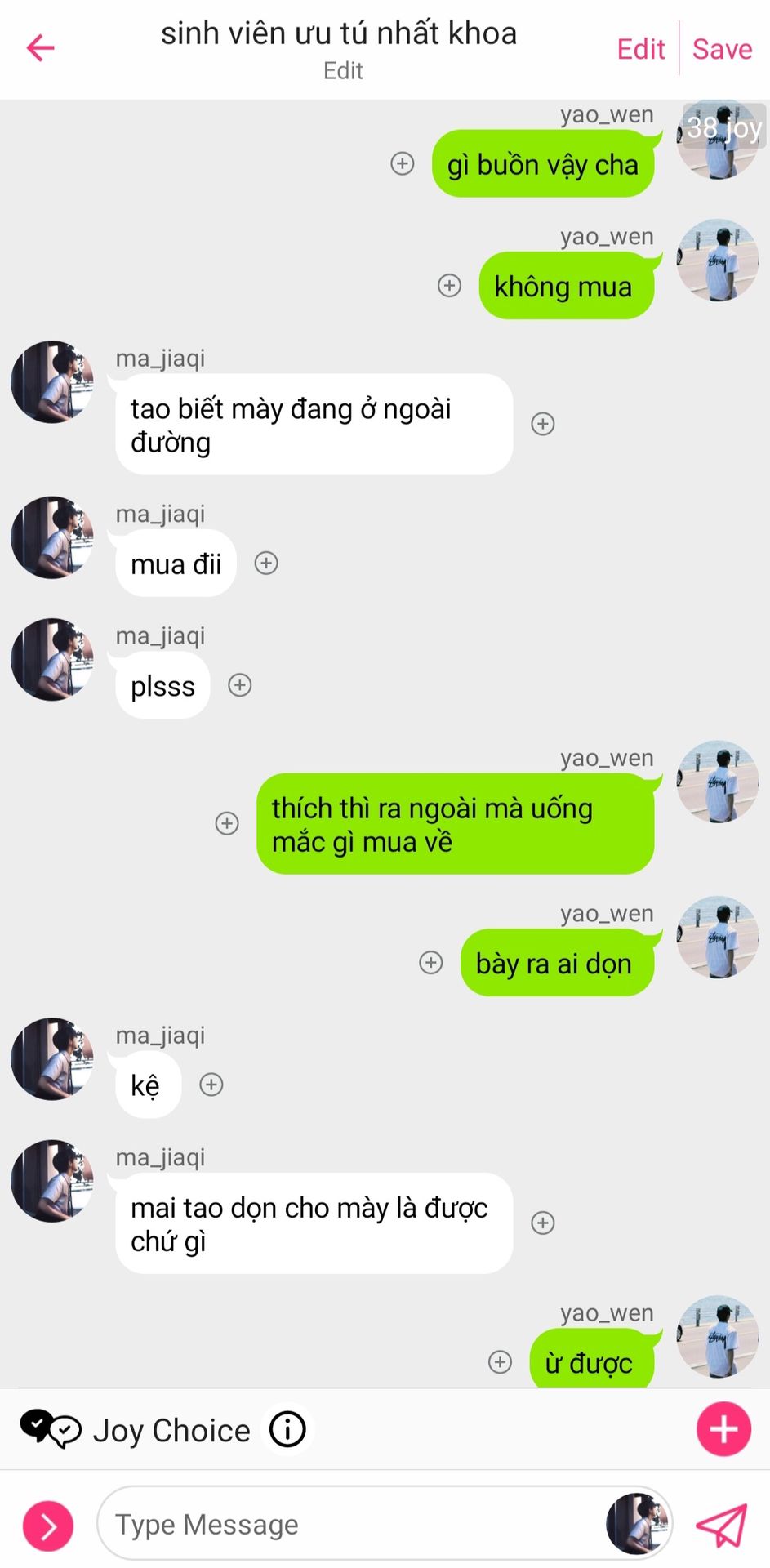Tap plus icon beside "bày ra ai dọn"
770x1568 pixels.
click(430, 962)
